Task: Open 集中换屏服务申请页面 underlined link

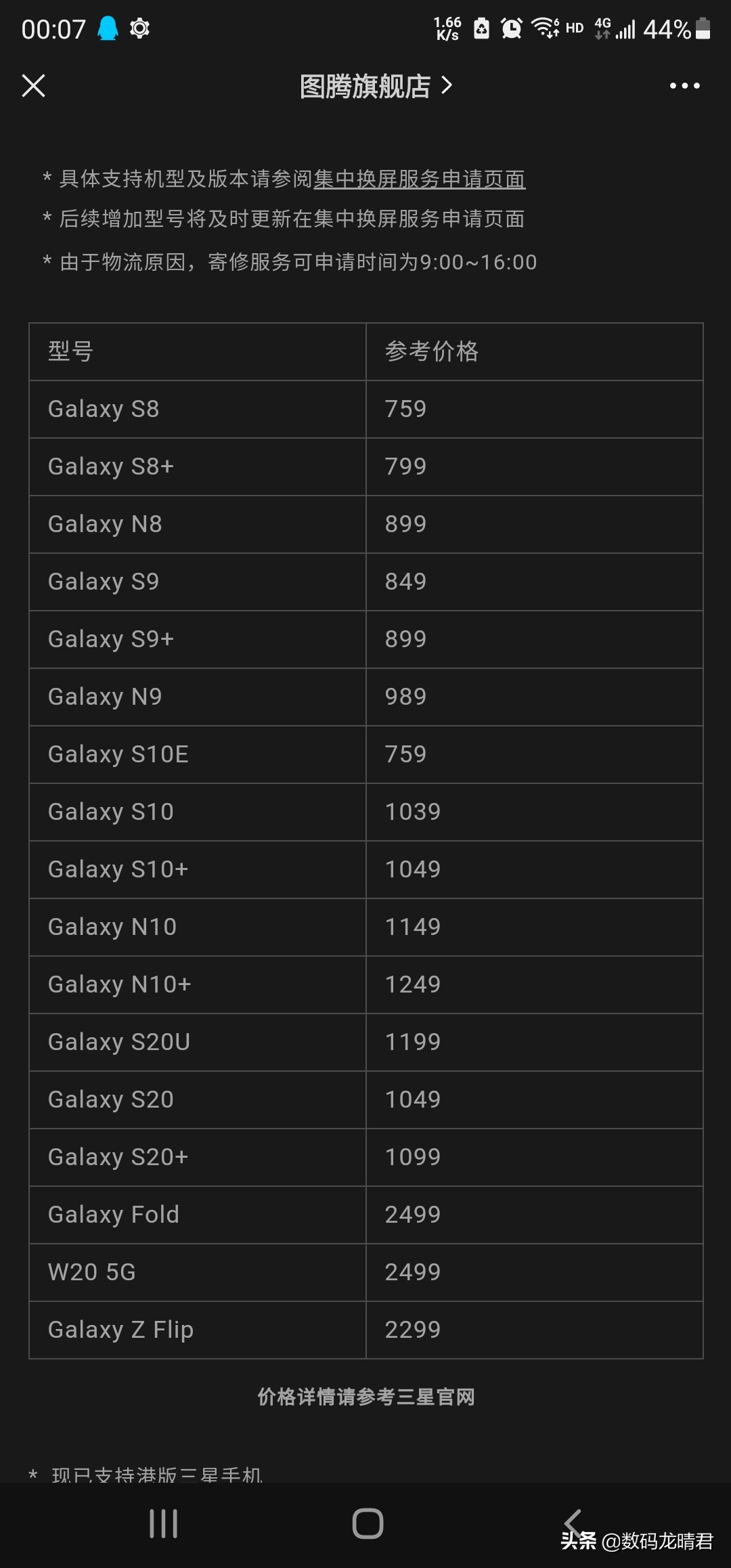Action: coord(419,179)
